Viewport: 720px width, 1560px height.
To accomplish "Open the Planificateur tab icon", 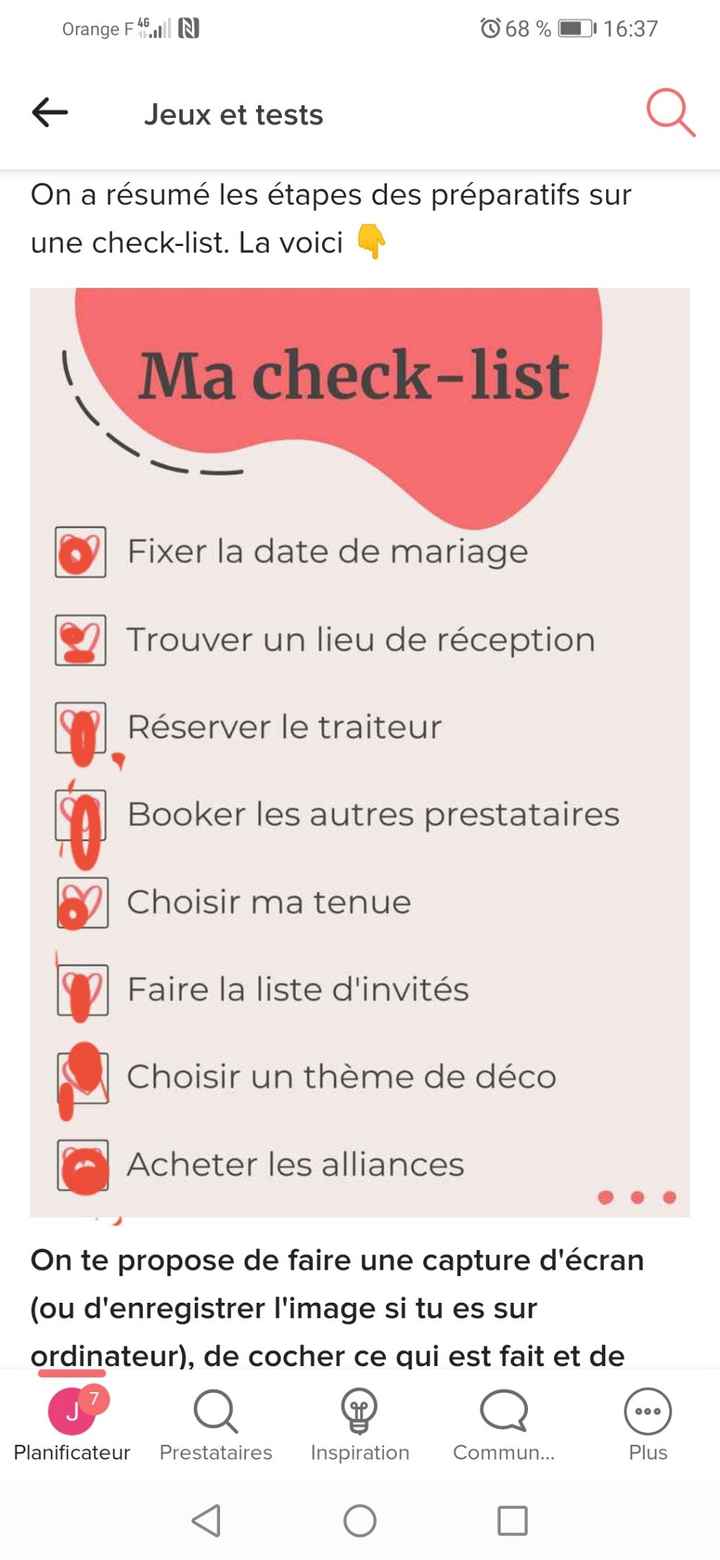I will tap(71, 1413).
